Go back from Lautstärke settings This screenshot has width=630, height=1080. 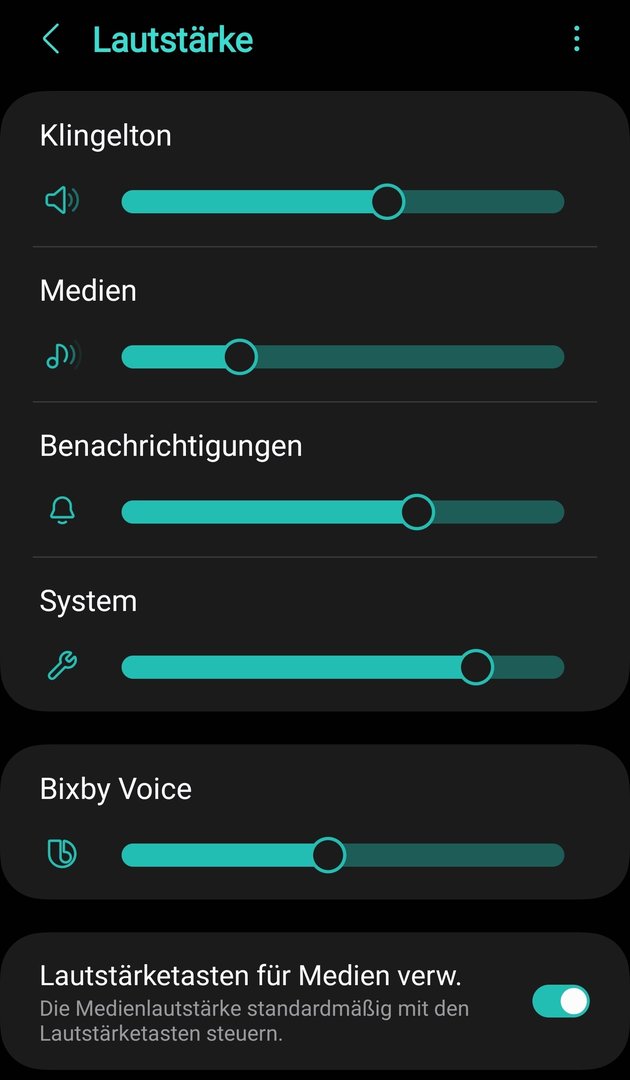coord(51,40)
